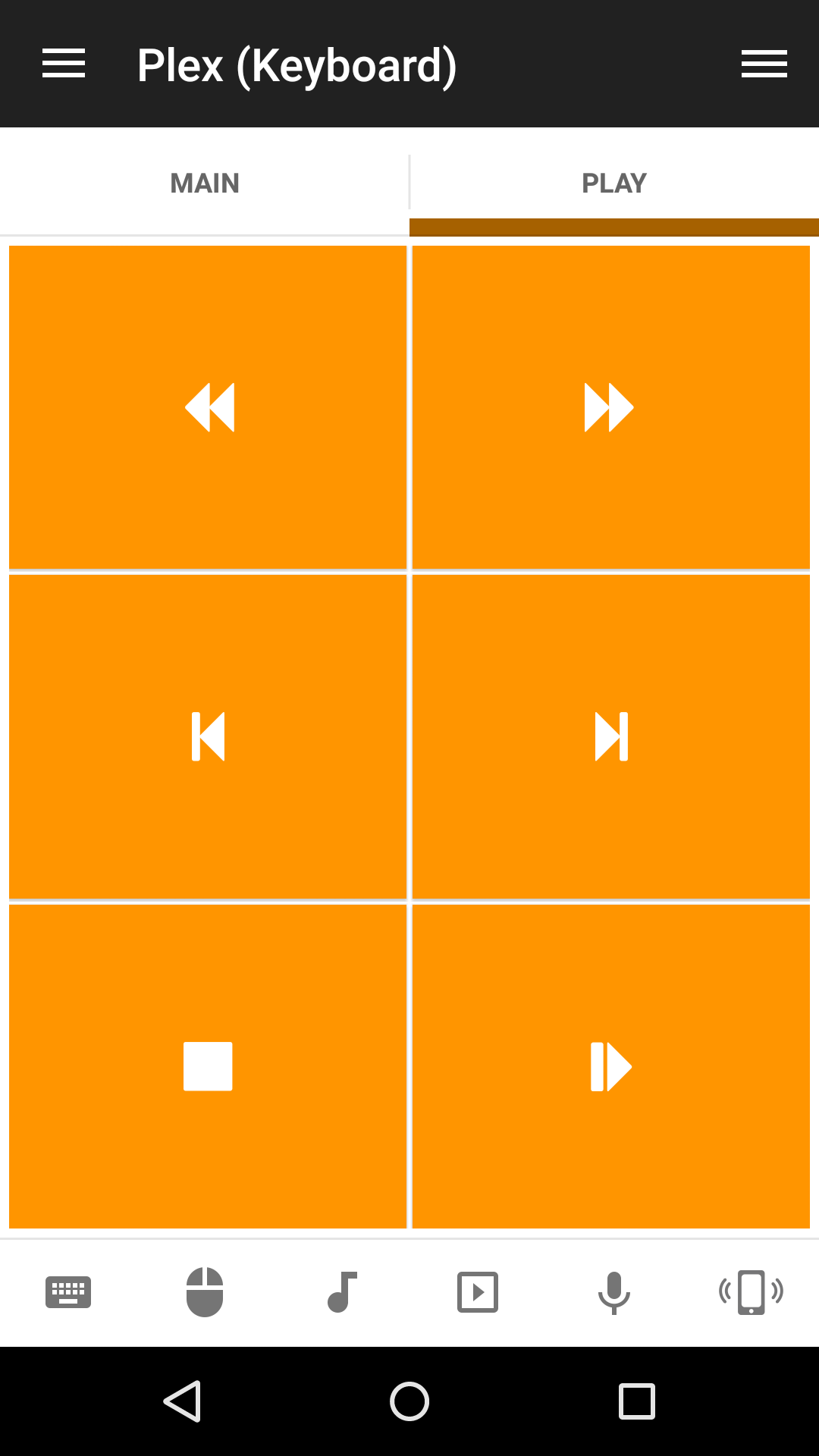
Task: Select the PLAY tab
Action: coord(614,184)
